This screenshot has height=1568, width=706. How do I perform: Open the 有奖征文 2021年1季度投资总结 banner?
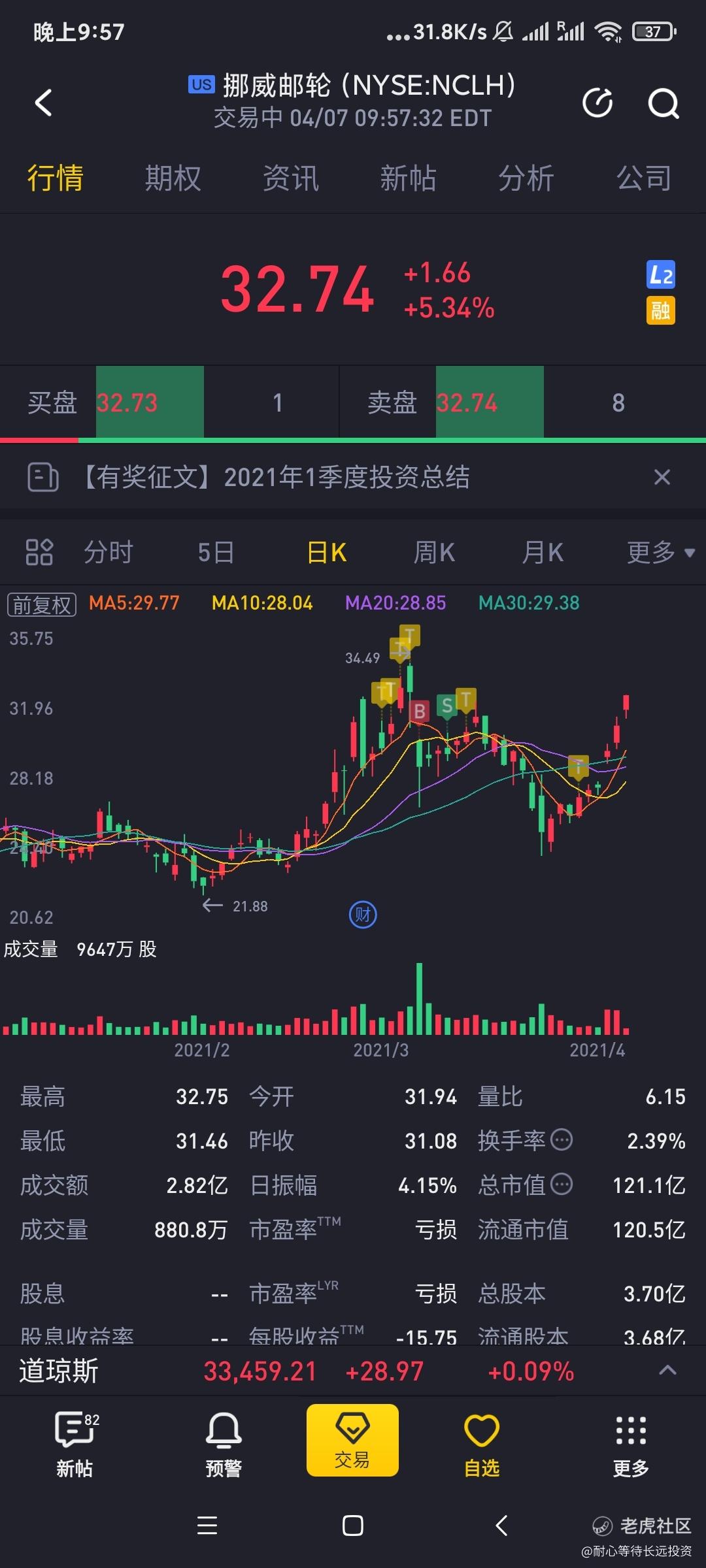click(275, 477)
